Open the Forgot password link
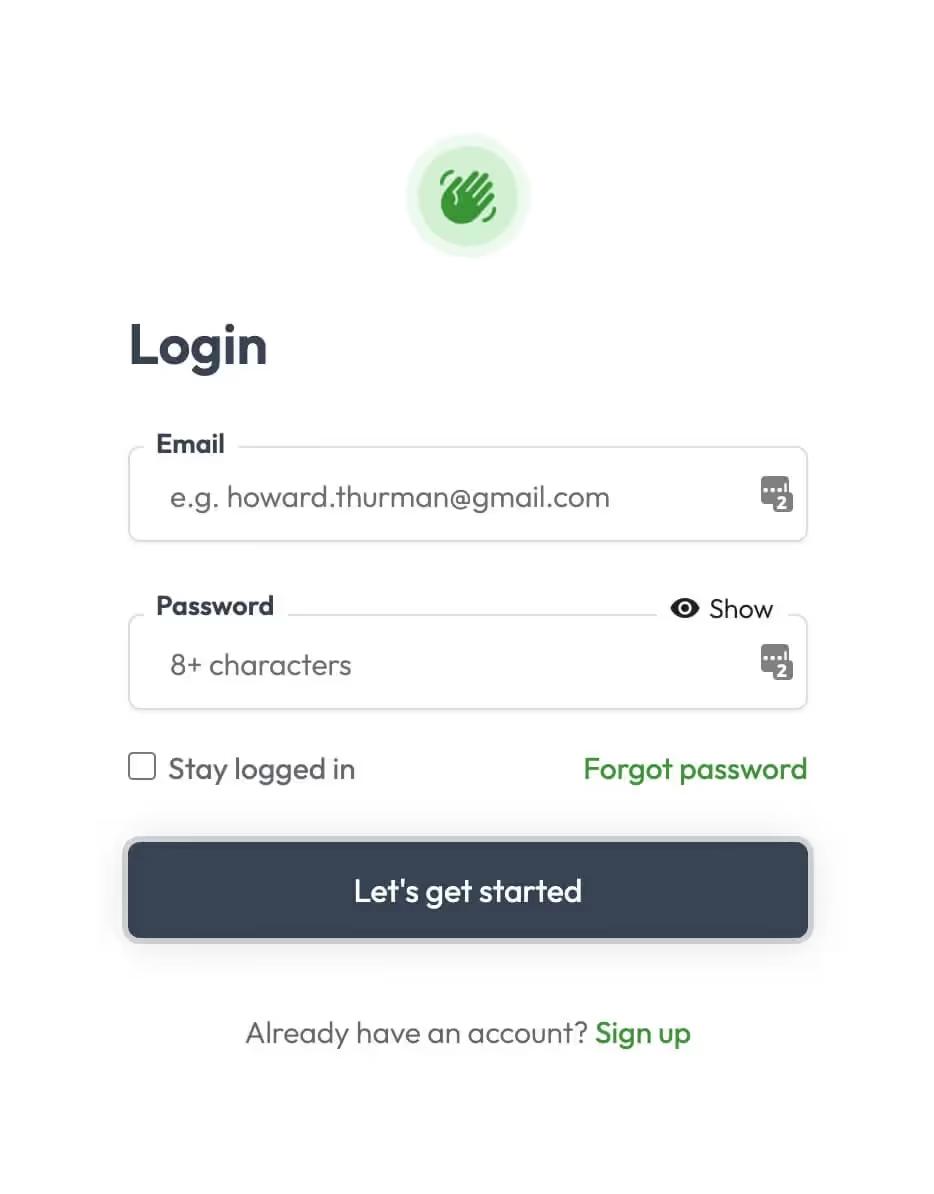Screen dimensions: 934x1194 [695, 769]
